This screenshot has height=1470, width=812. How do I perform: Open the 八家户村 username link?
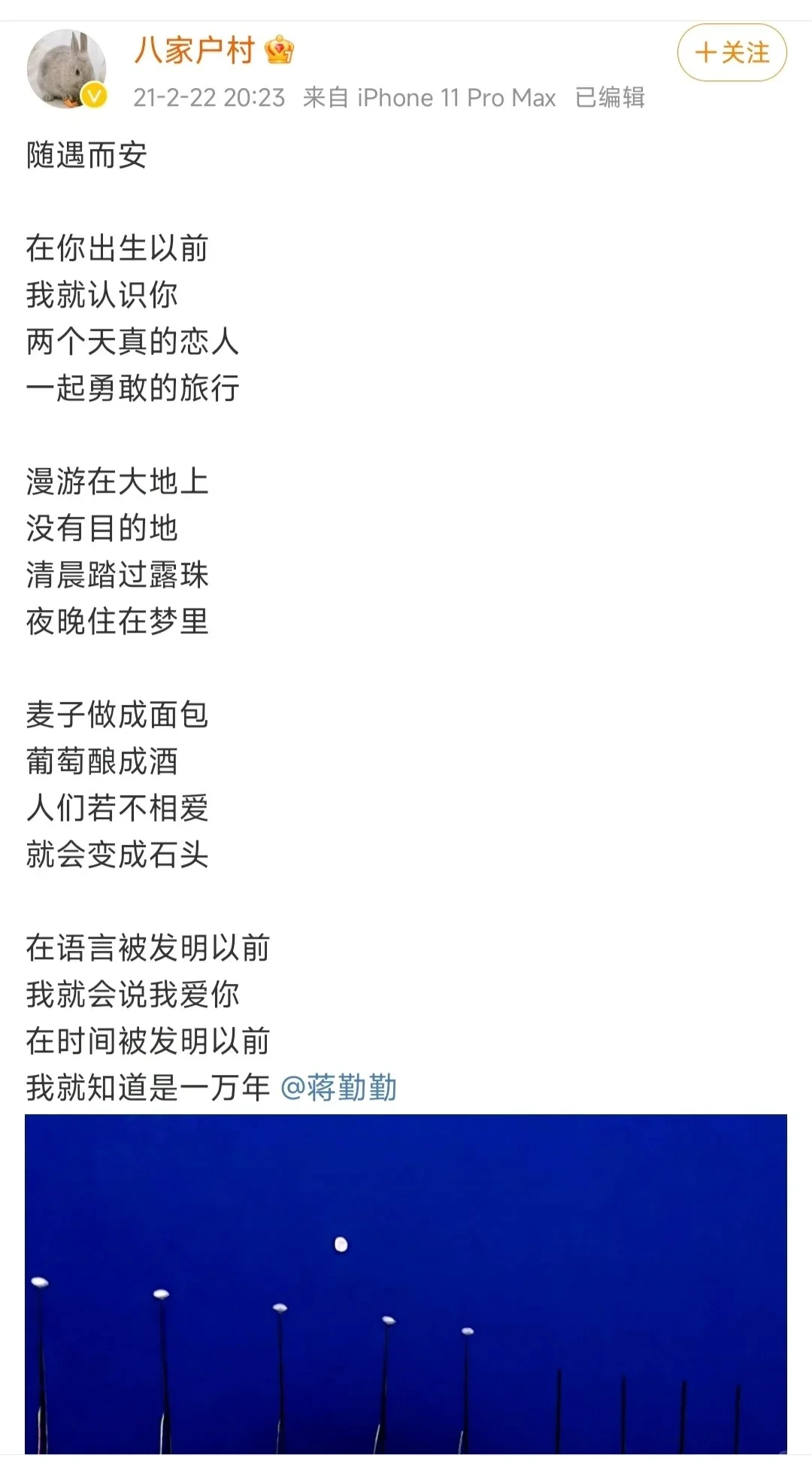[195, 50]
